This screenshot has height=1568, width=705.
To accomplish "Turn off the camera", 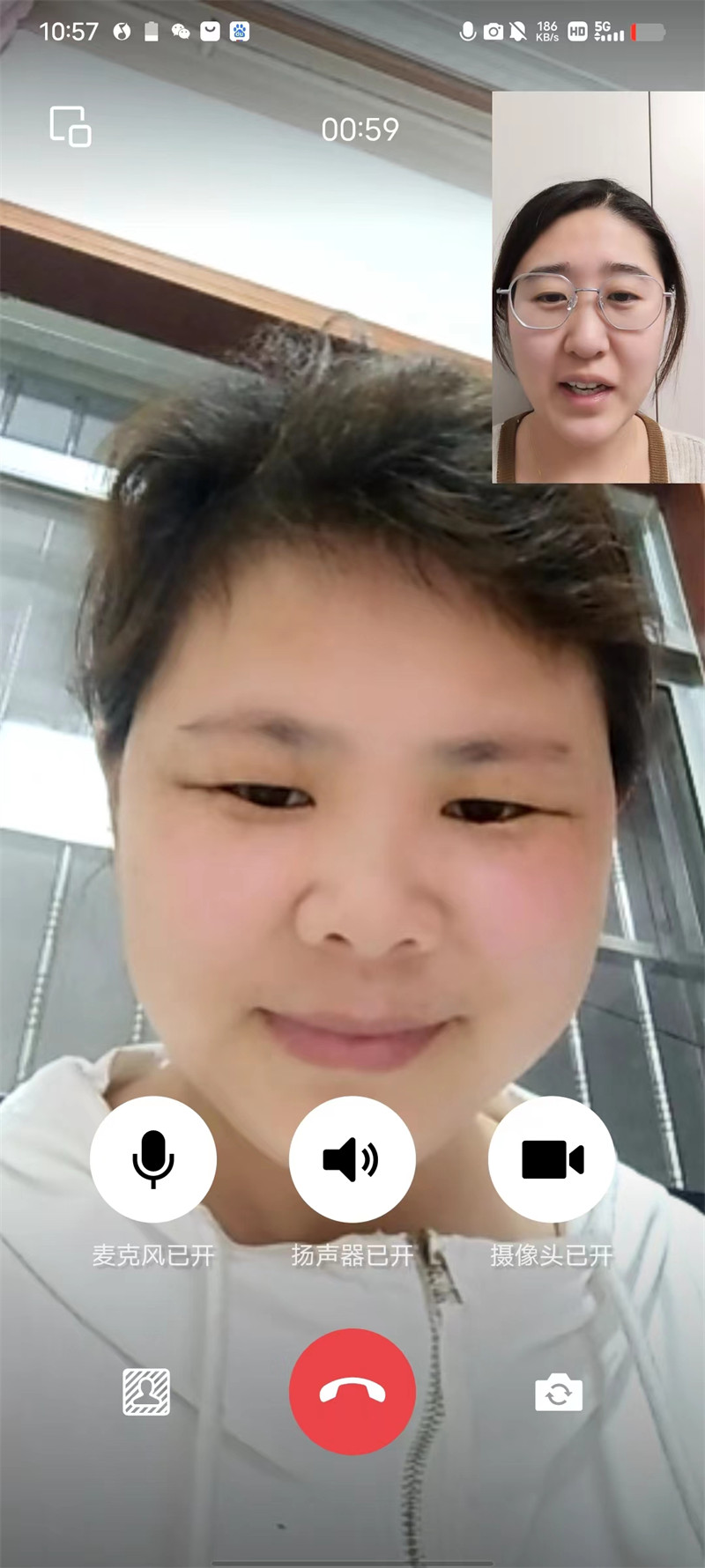I will [x=552, y=1159].
